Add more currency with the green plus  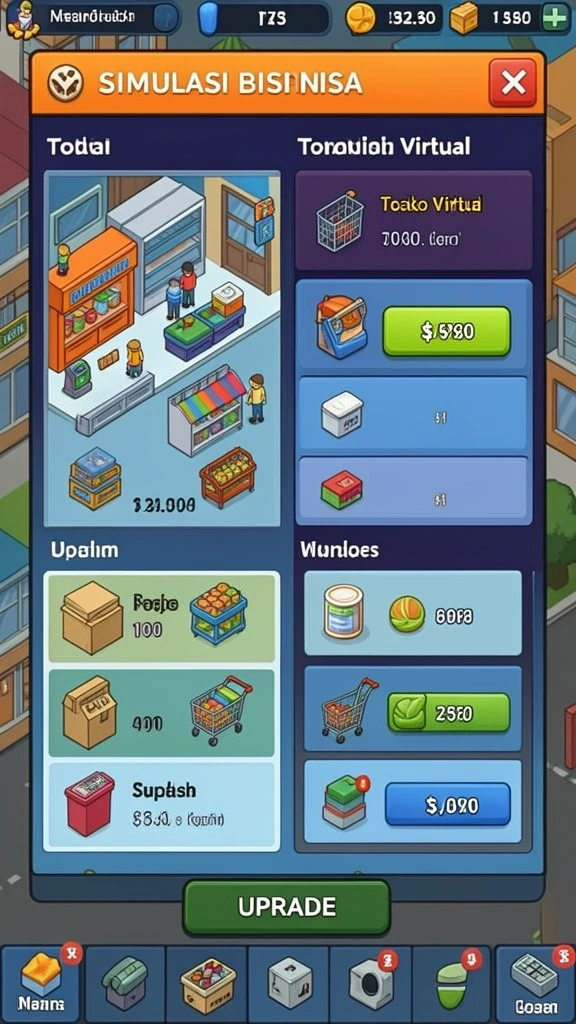pyautogui.click(x=555, y=18)
